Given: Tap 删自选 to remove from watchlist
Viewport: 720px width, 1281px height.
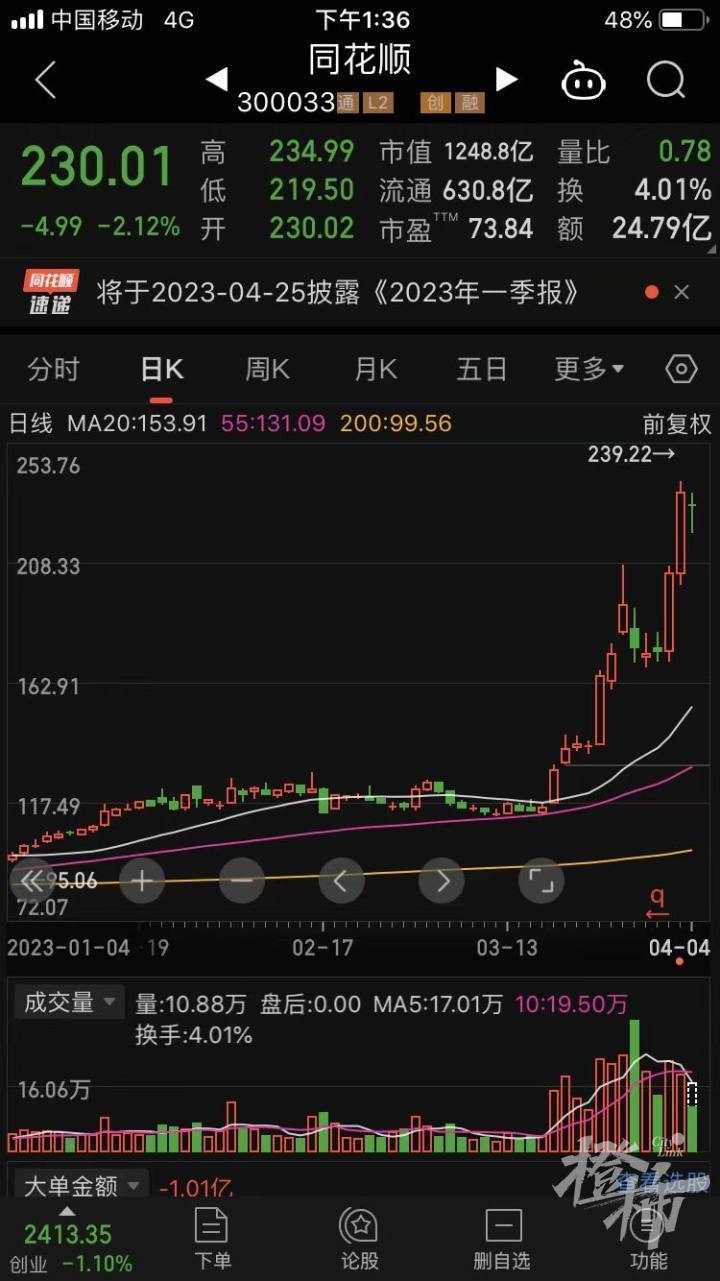Looking at the screenshot, I should pyautogui.click(x=503, y=1238).
